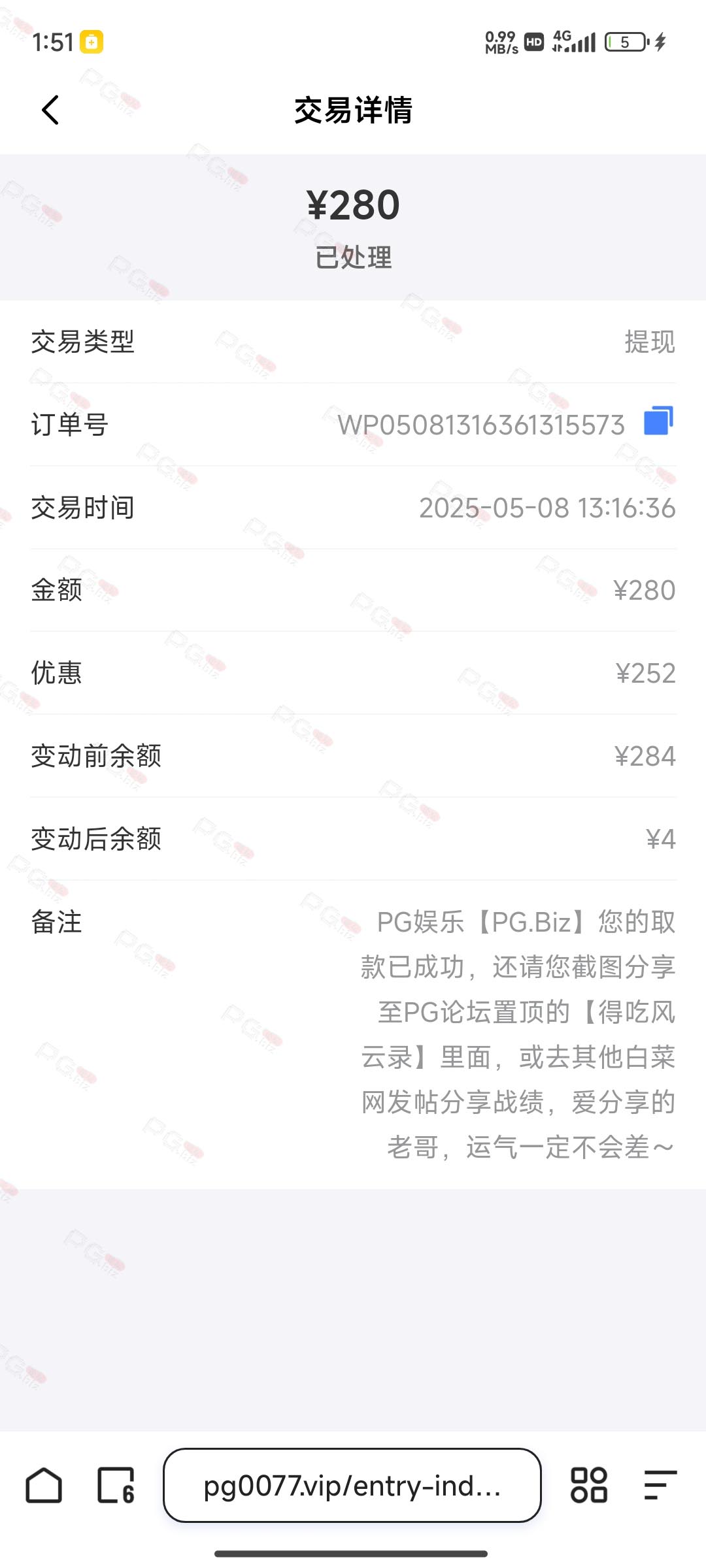The height and width of the screenshot is (1568, 706).
Task: Open the browser's four-square grid button
Action: pos(589,1485)
